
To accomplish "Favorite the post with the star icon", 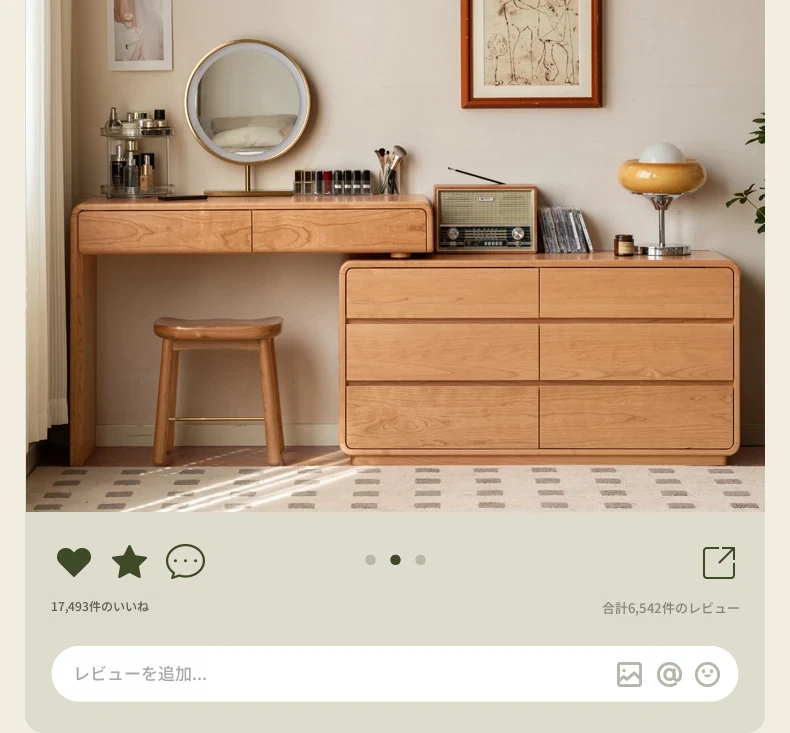I will [x=129, y=562].
